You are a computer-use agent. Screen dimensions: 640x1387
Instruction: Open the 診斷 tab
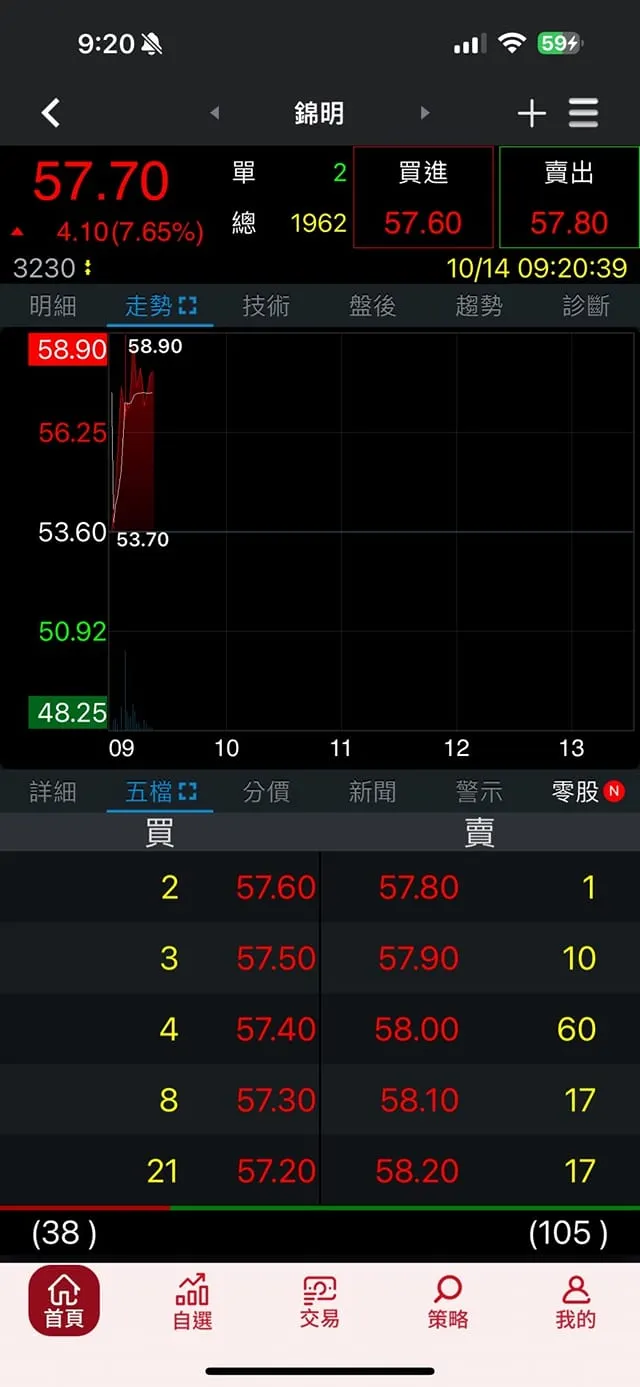click(585, 306)
